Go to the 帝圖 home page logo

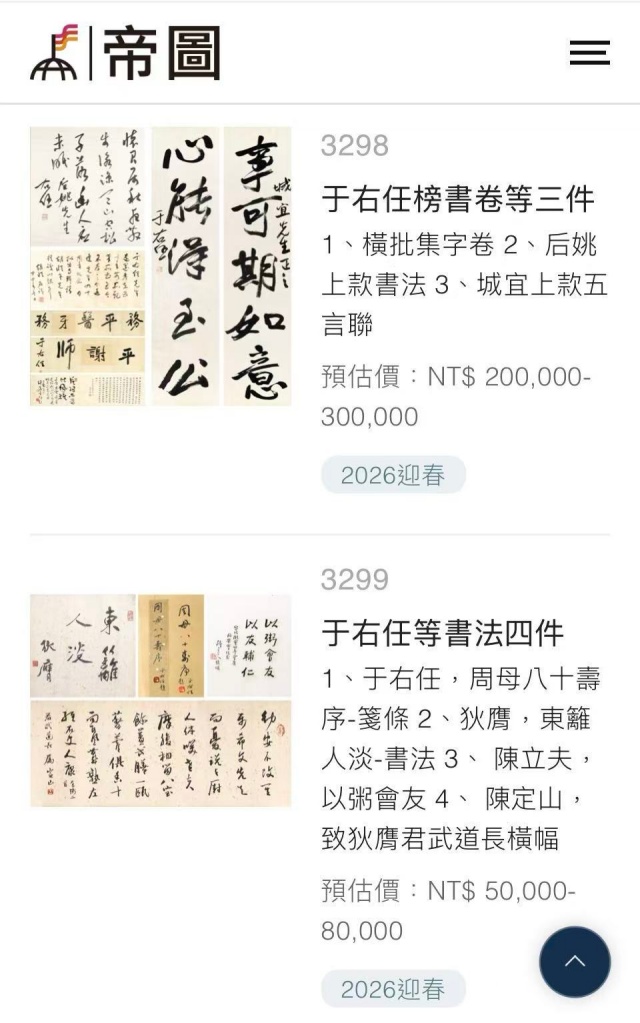125,53
